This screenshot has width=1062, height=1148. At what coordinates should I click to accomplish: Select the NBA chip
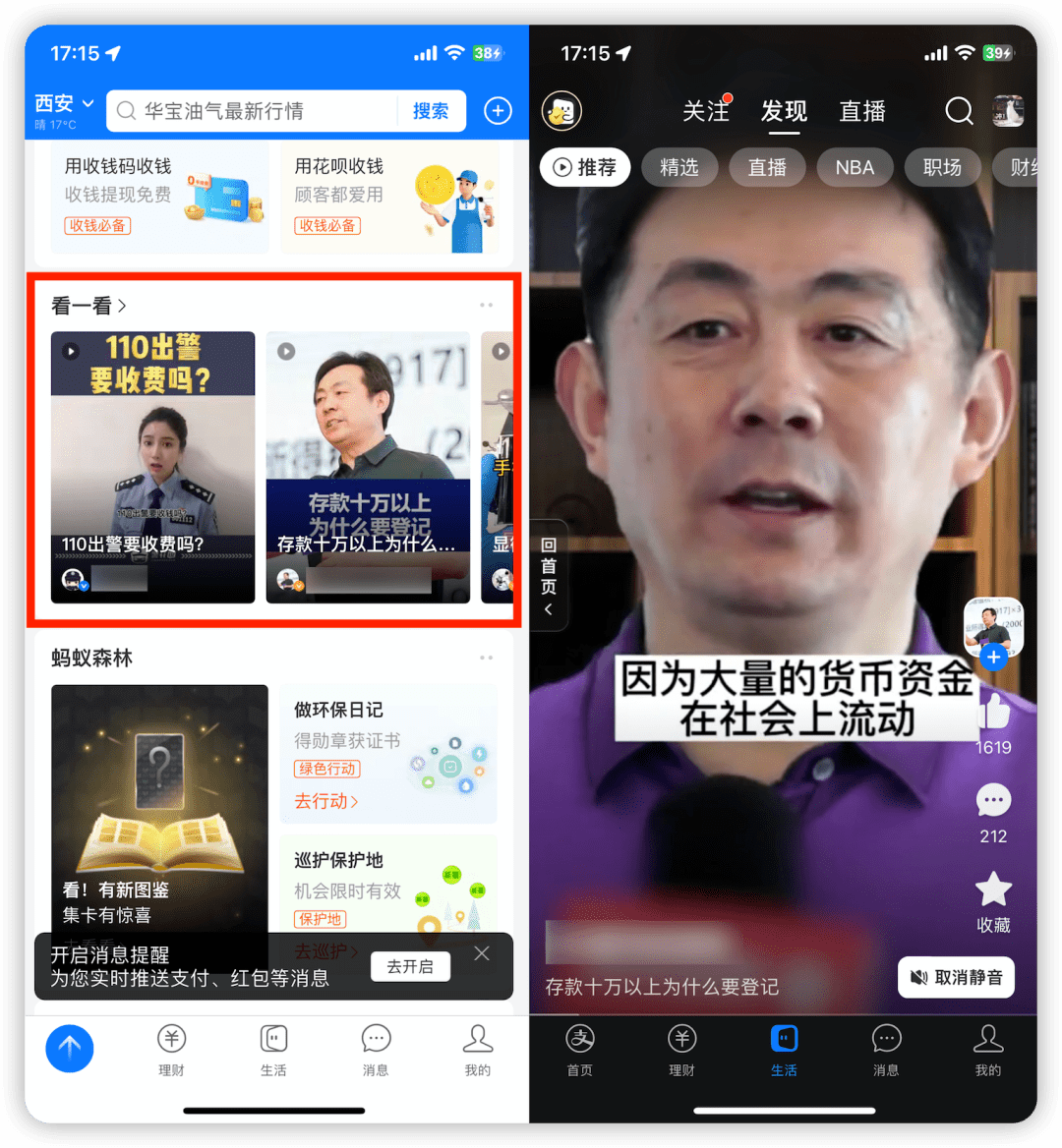[855, 167]
